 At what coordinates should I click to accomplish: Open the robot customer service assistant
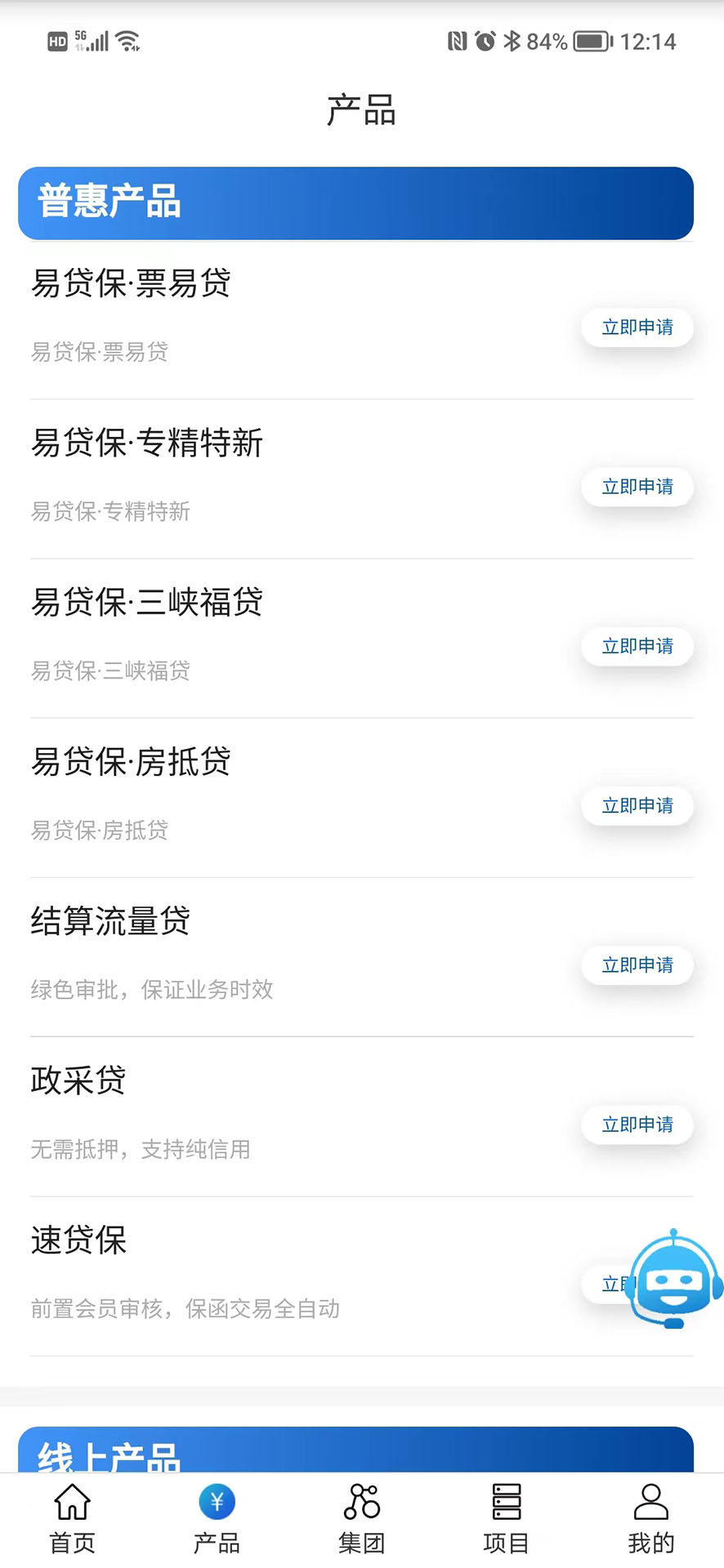point(674,1279)
